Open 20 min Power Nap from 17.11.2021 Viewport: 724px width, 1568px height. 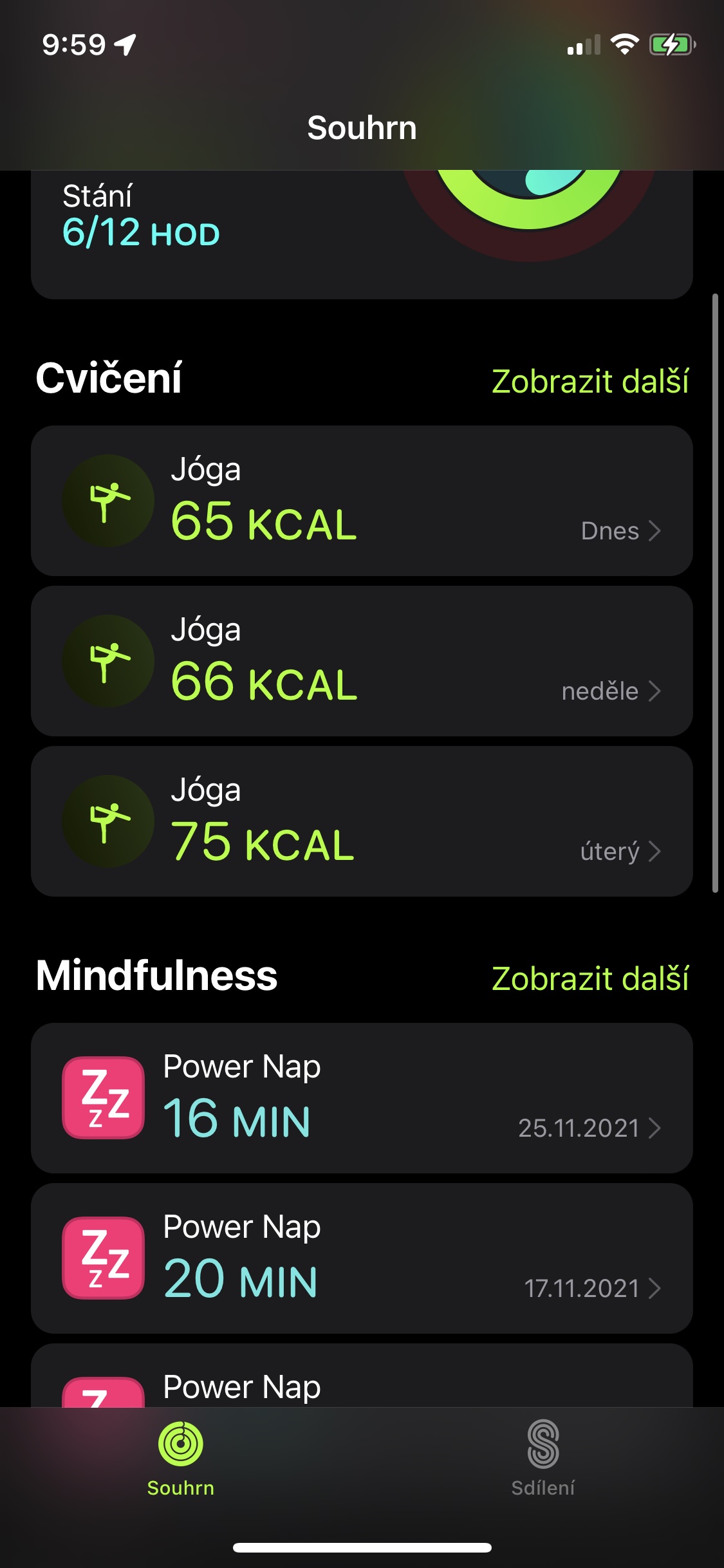tap(362, 1258)
